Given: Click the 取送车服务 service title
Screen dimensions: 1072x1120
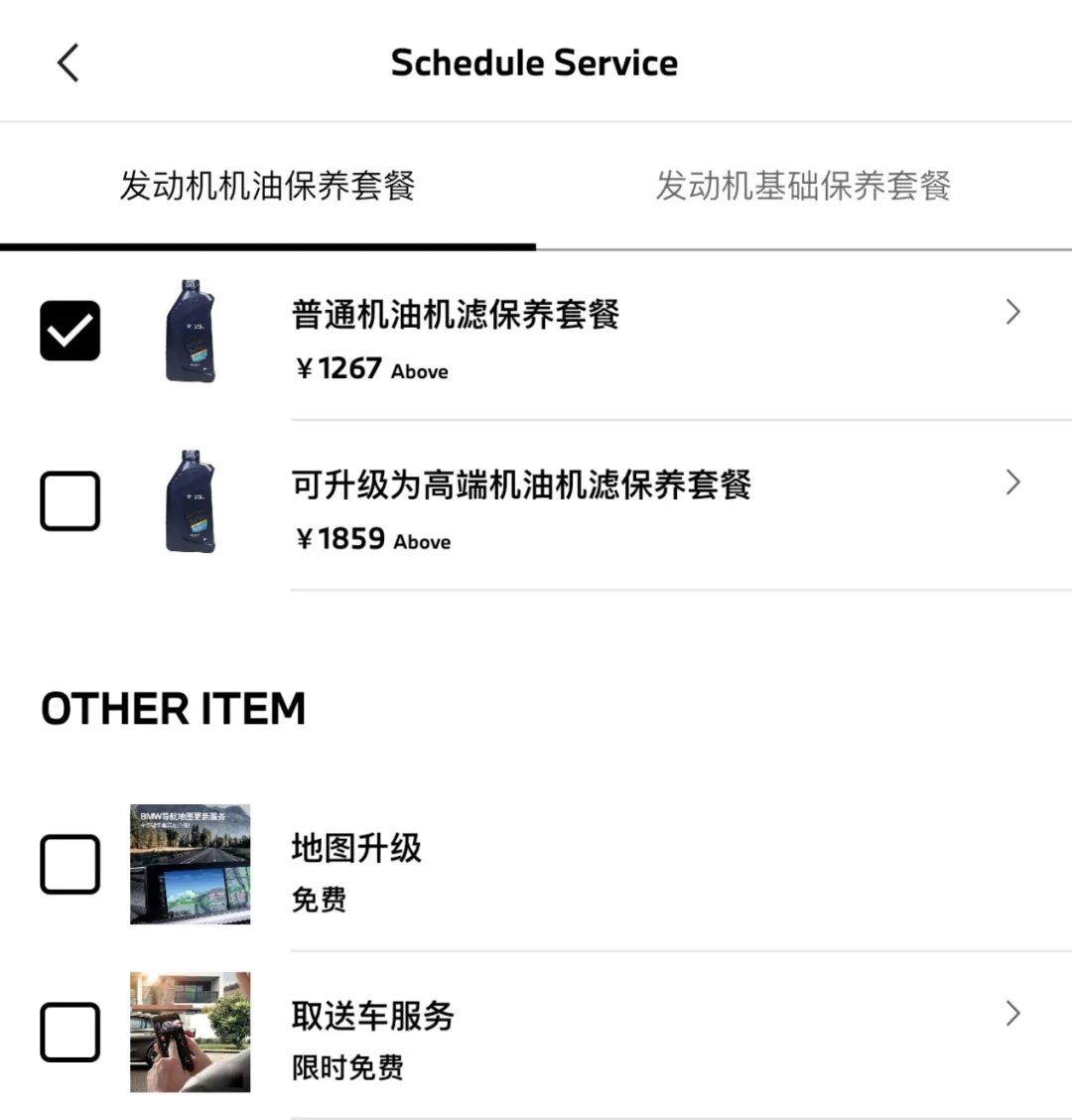Looking at the screenshot, I should (372, 1016).
